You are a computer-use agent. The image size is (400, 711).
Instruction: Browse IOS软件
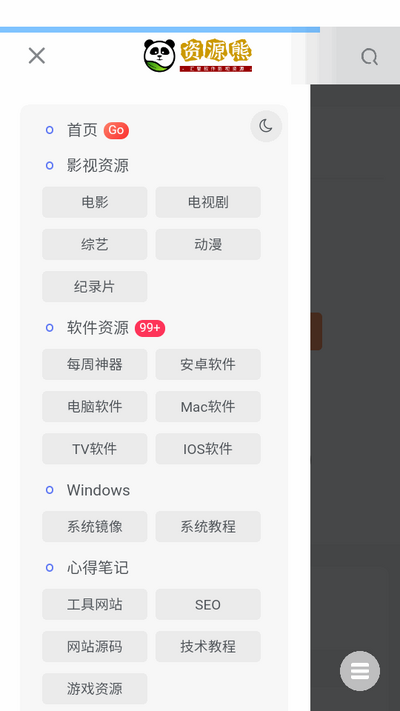[x=208, y=449]
